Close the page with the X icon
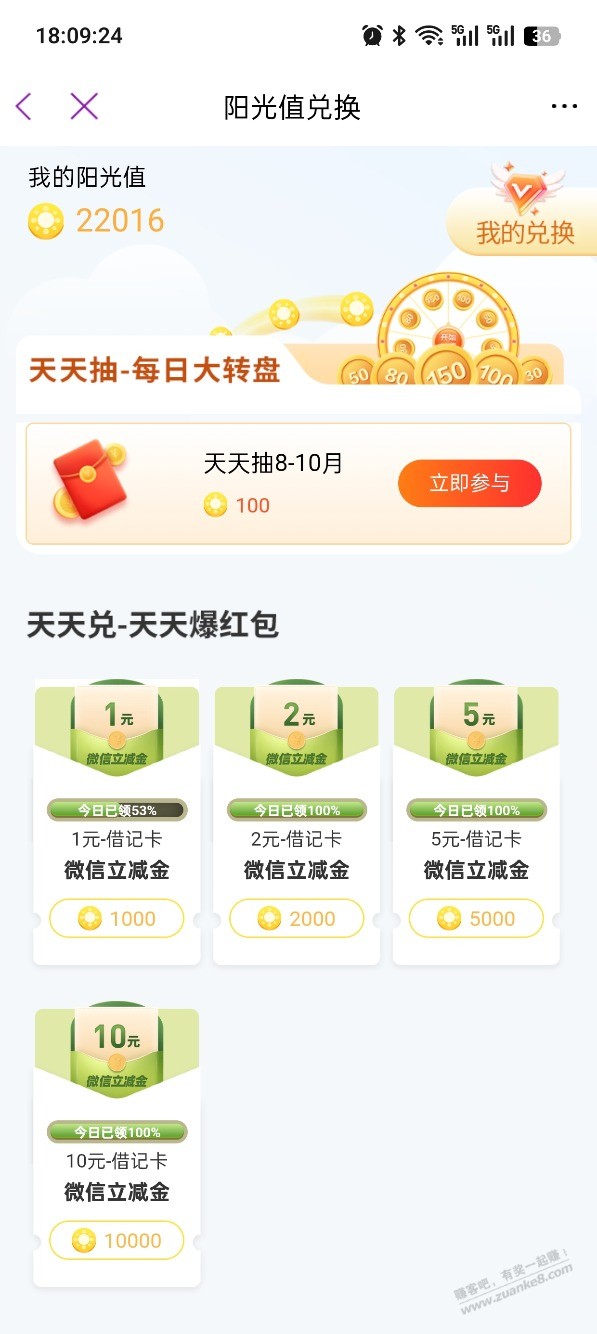The image size is (597, 1334). [84, 106]
